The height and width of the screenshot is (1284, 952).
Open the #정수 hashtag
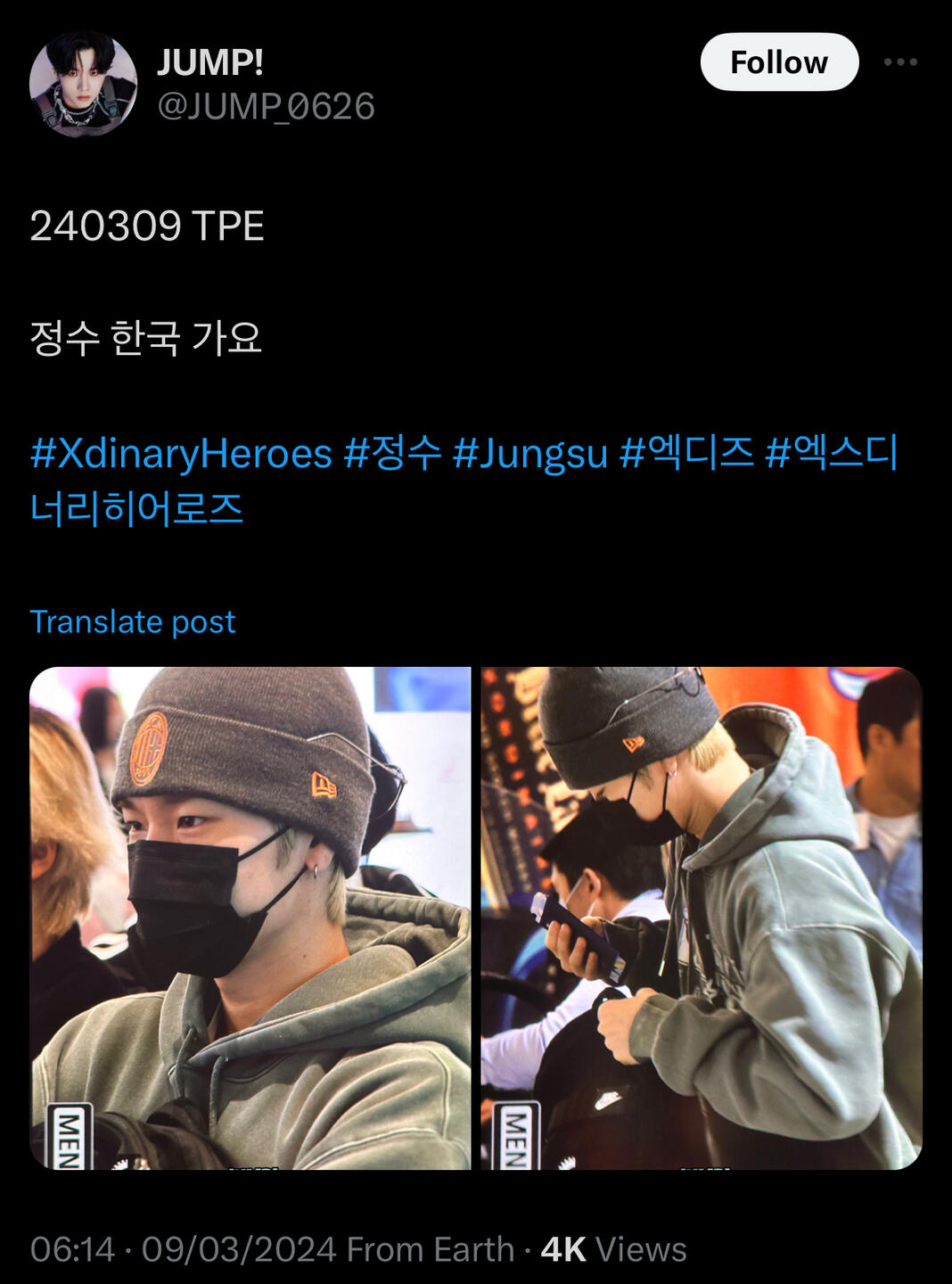[x=393, y=453]
